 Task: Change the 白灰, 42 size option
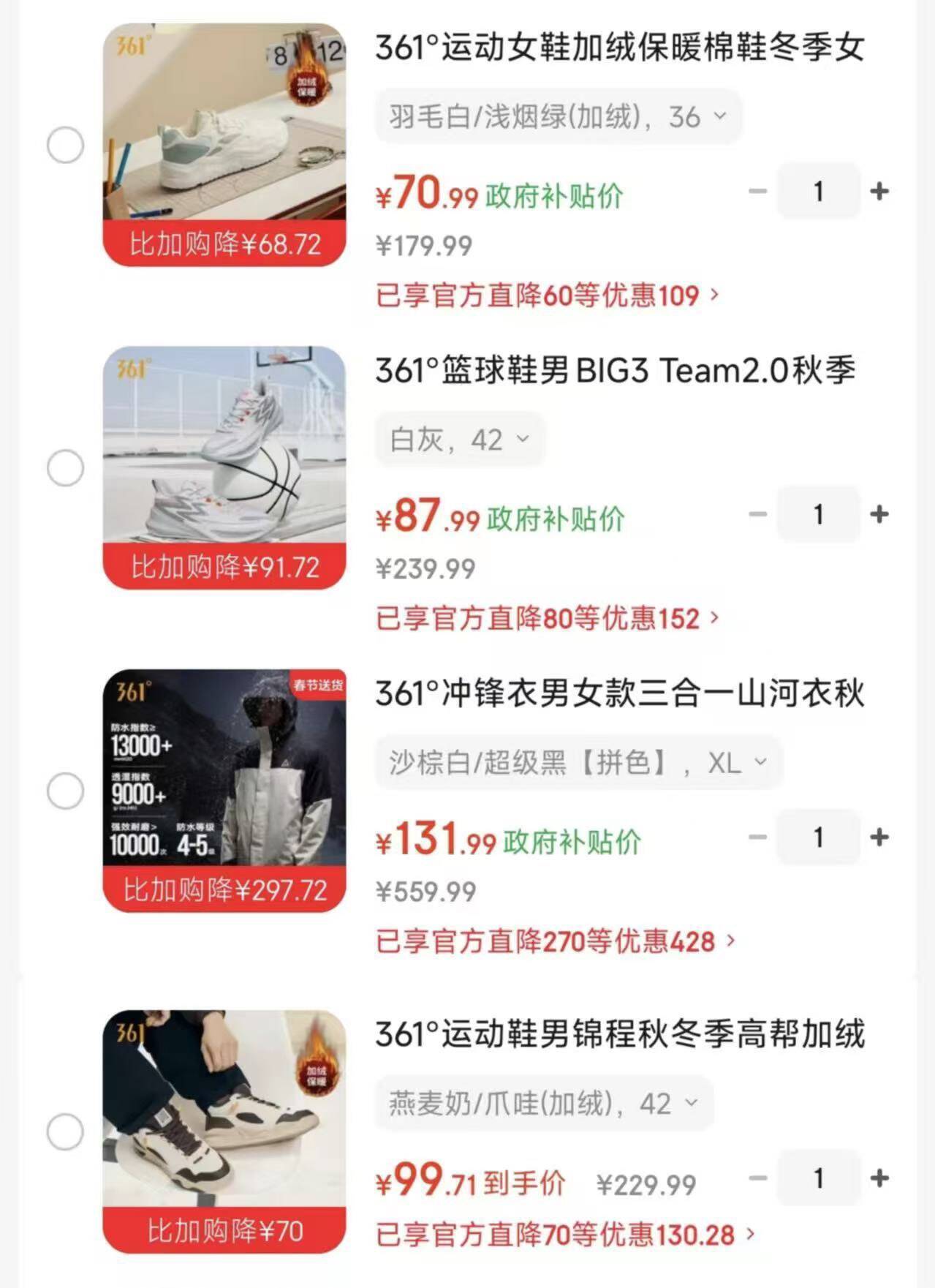coord(459,440)
